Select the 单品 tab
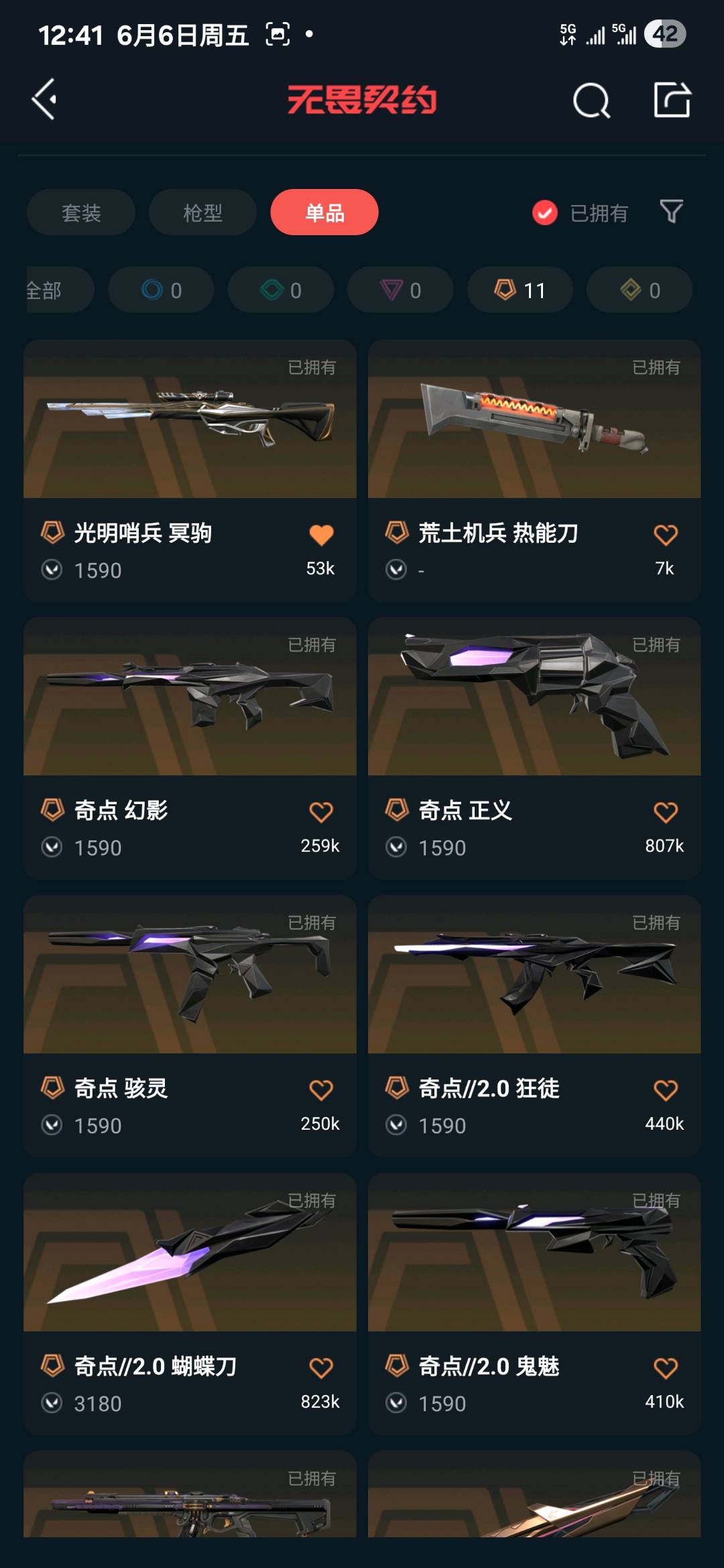 click(324, 212)
